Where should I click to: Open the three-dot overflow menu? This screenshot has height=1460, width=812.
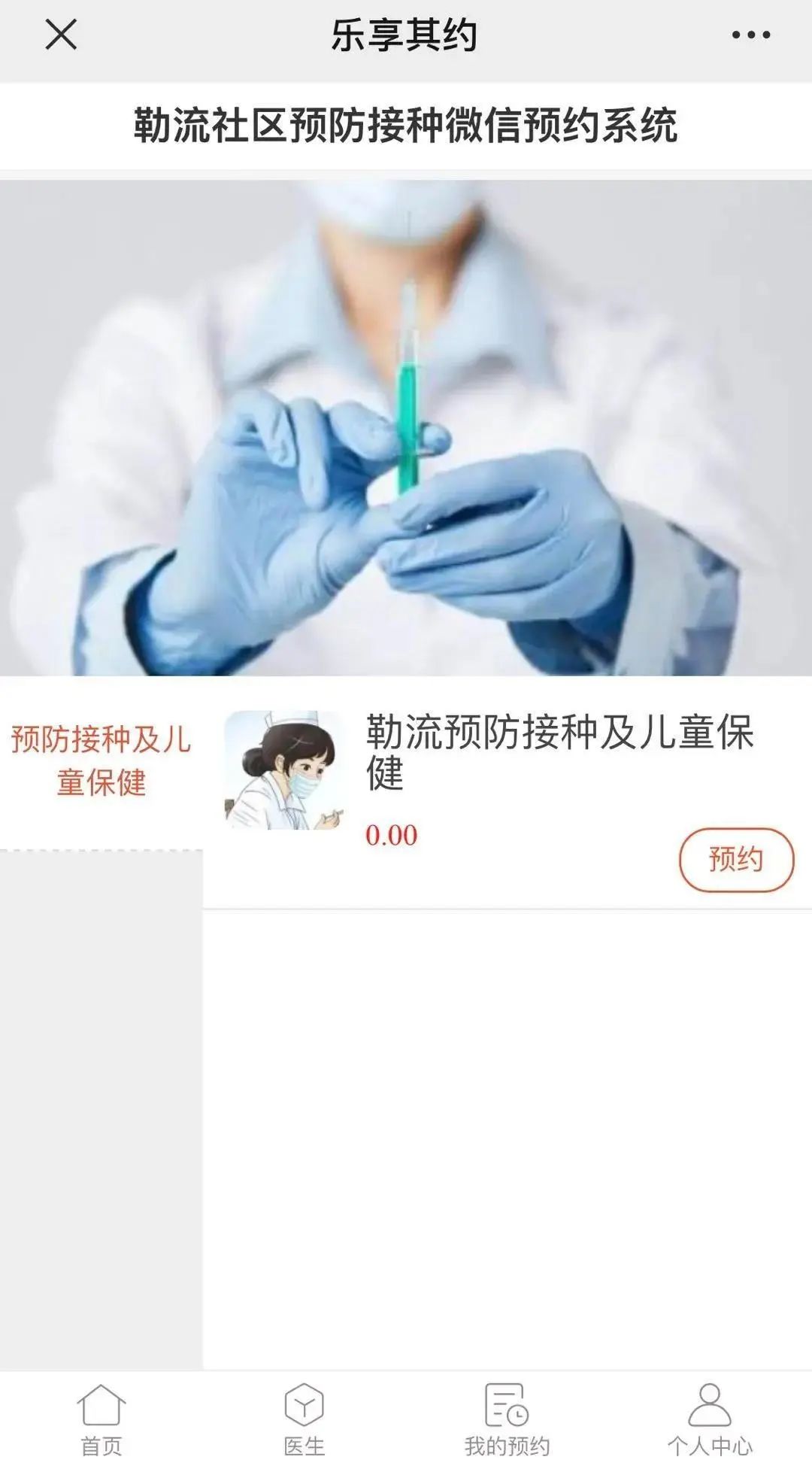pos(750,35)
